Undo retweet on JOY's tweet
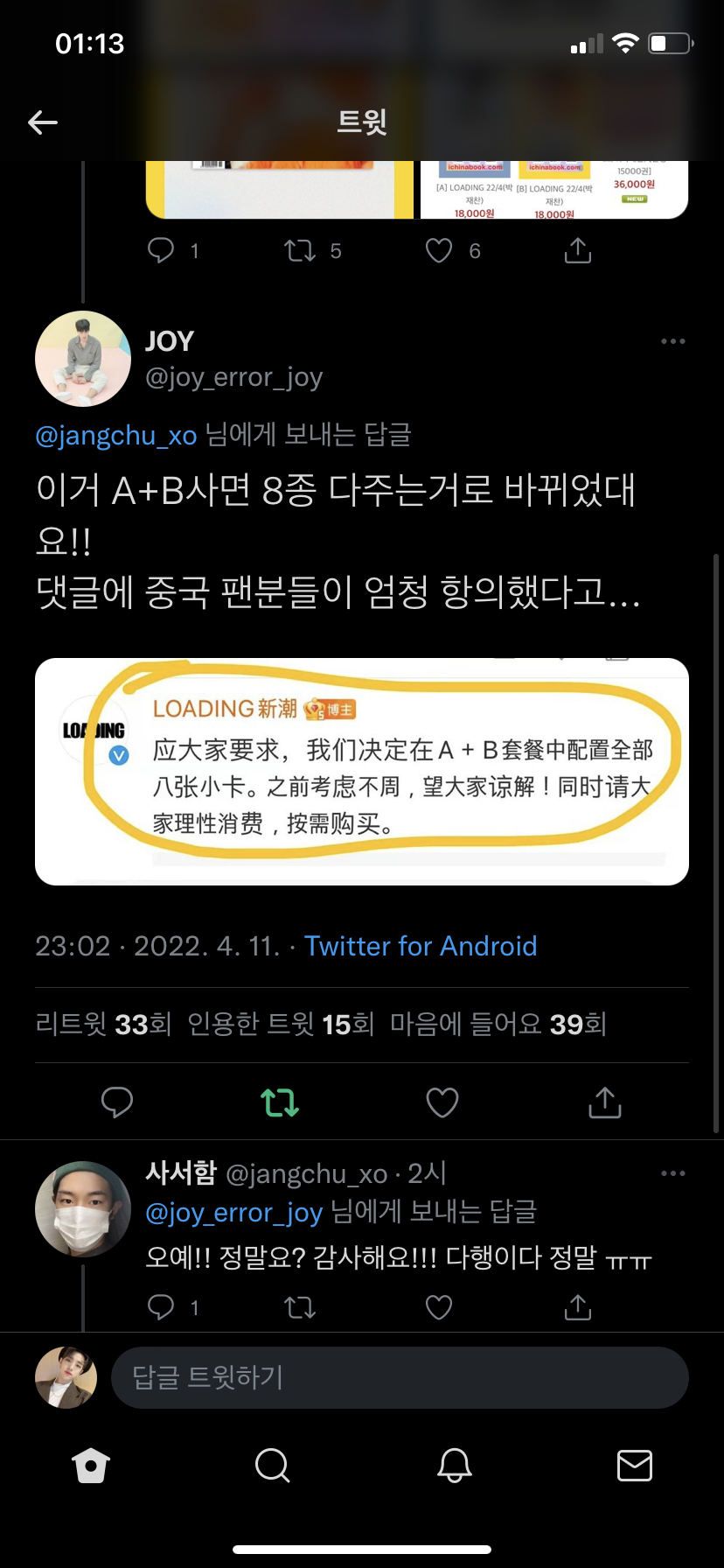Image resolution: width=724 pixels, height=1568 pixels. click(280, 1102)
